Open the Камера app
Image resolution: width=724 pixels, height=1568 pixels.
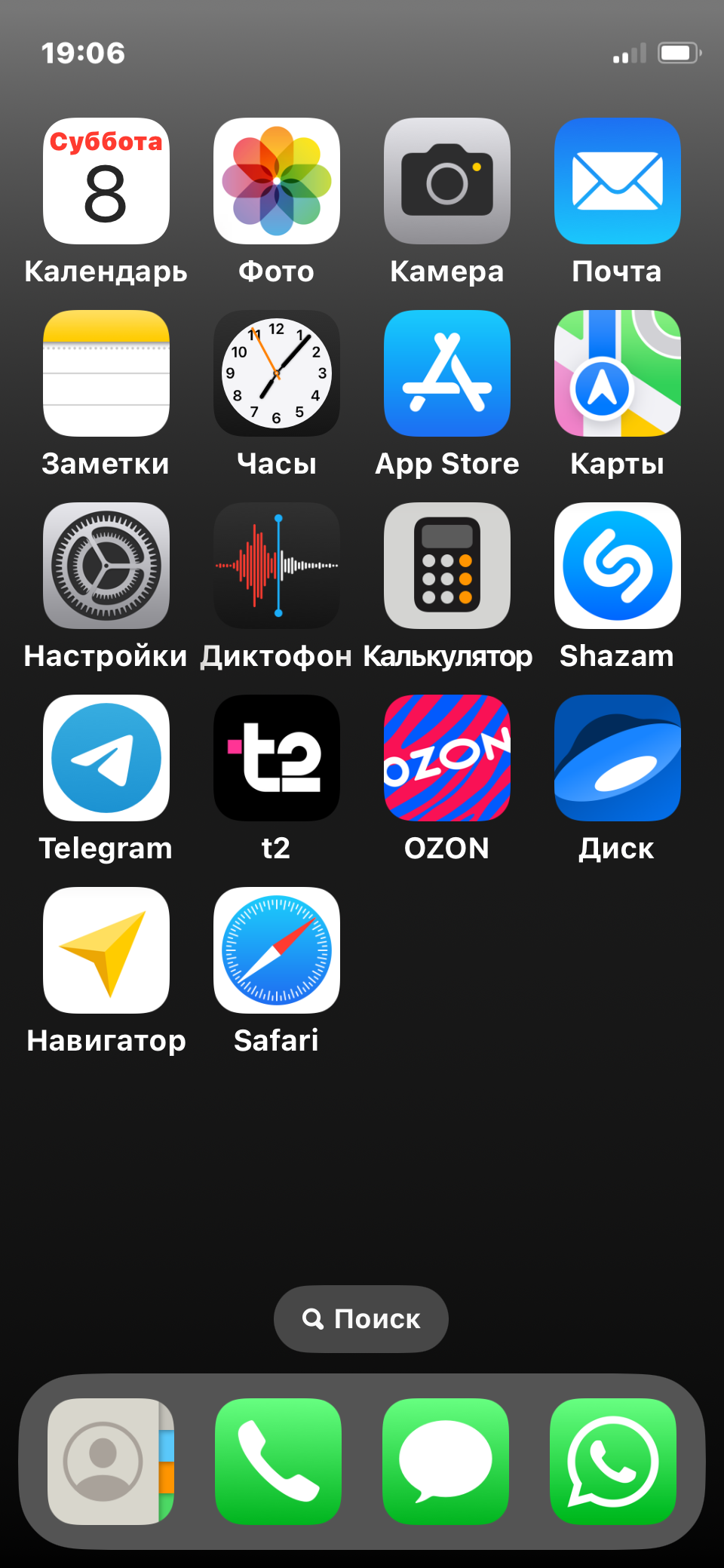(x=447, y=181)
